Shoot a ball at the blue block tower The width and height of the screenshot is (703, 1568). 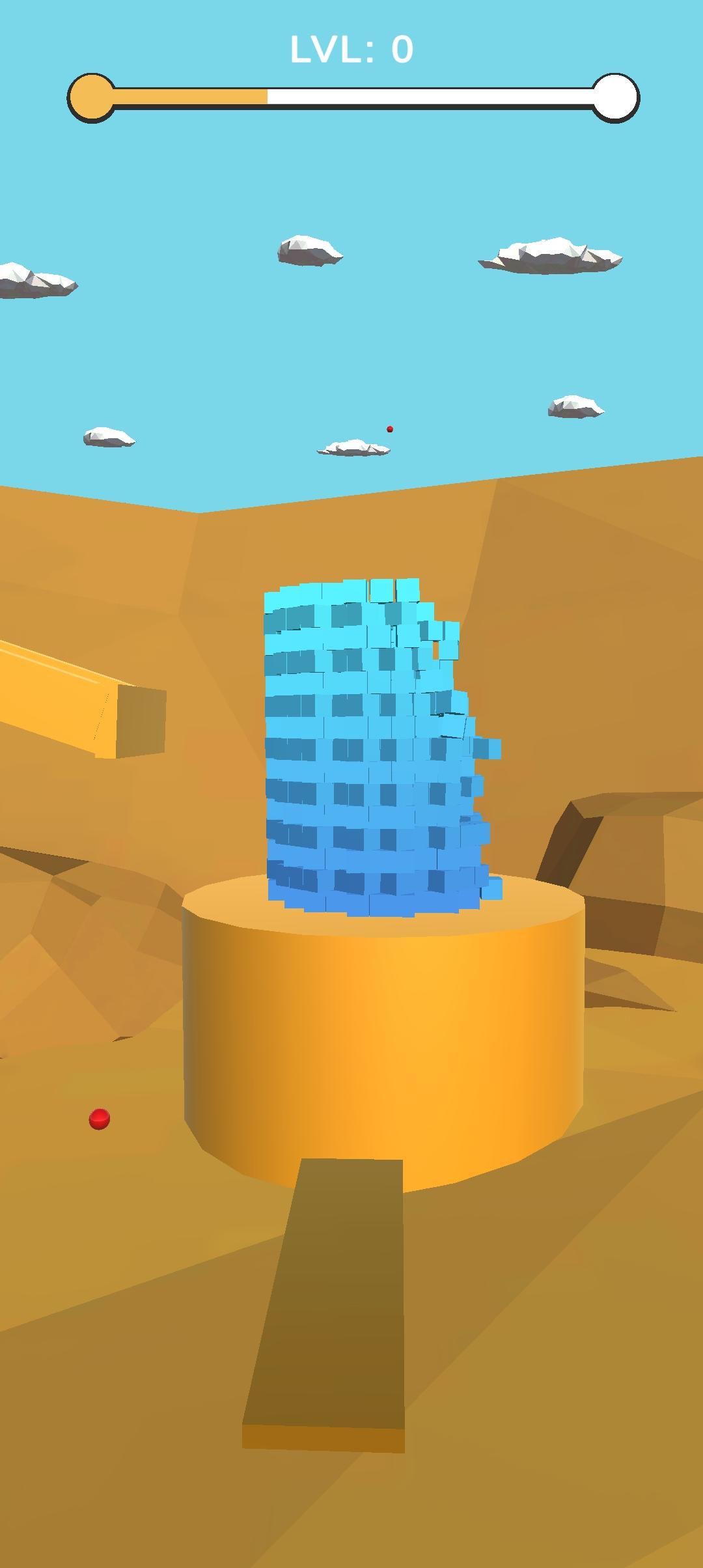365,749
